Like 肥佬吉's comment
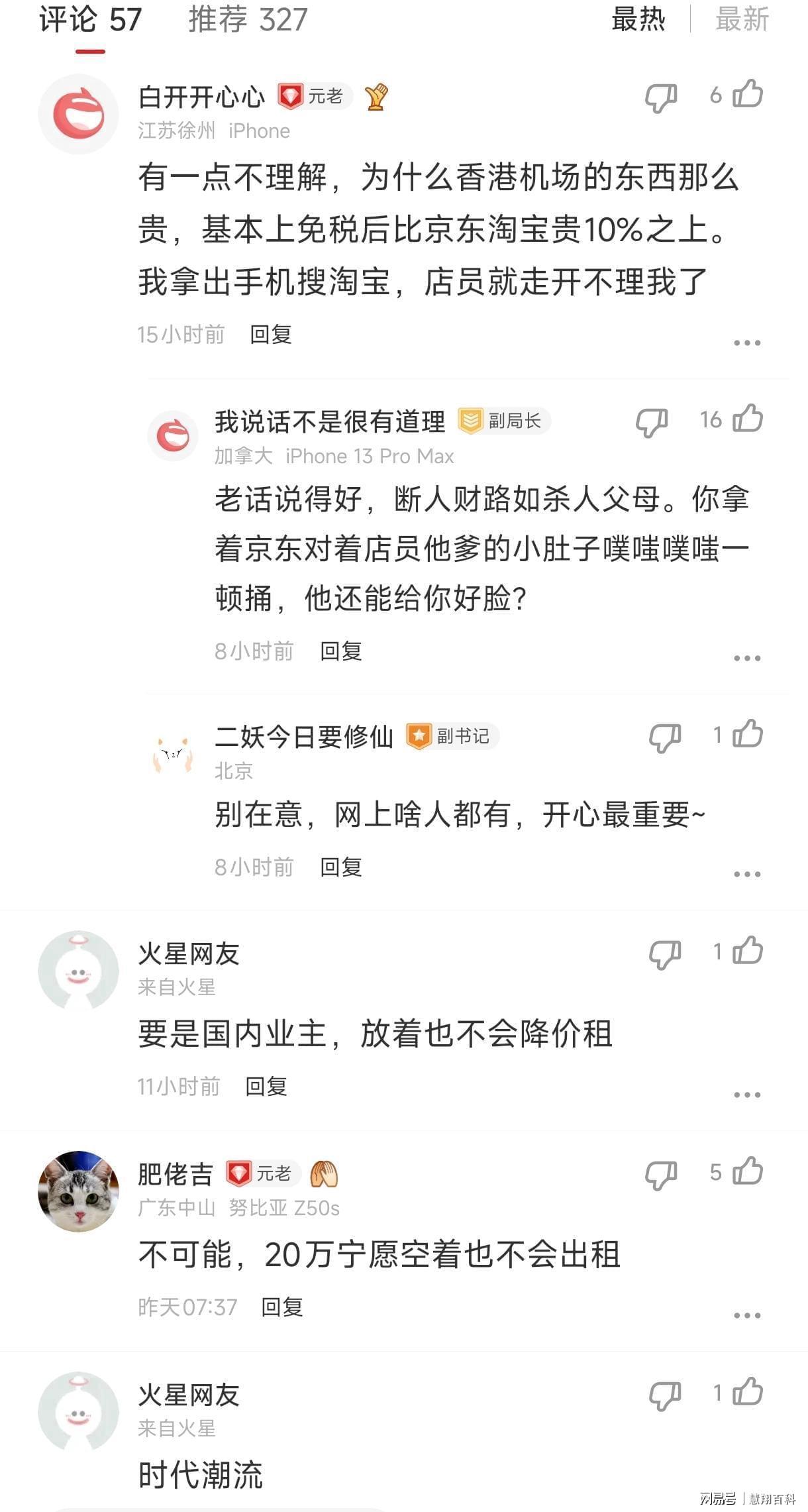 point(748,1172)
